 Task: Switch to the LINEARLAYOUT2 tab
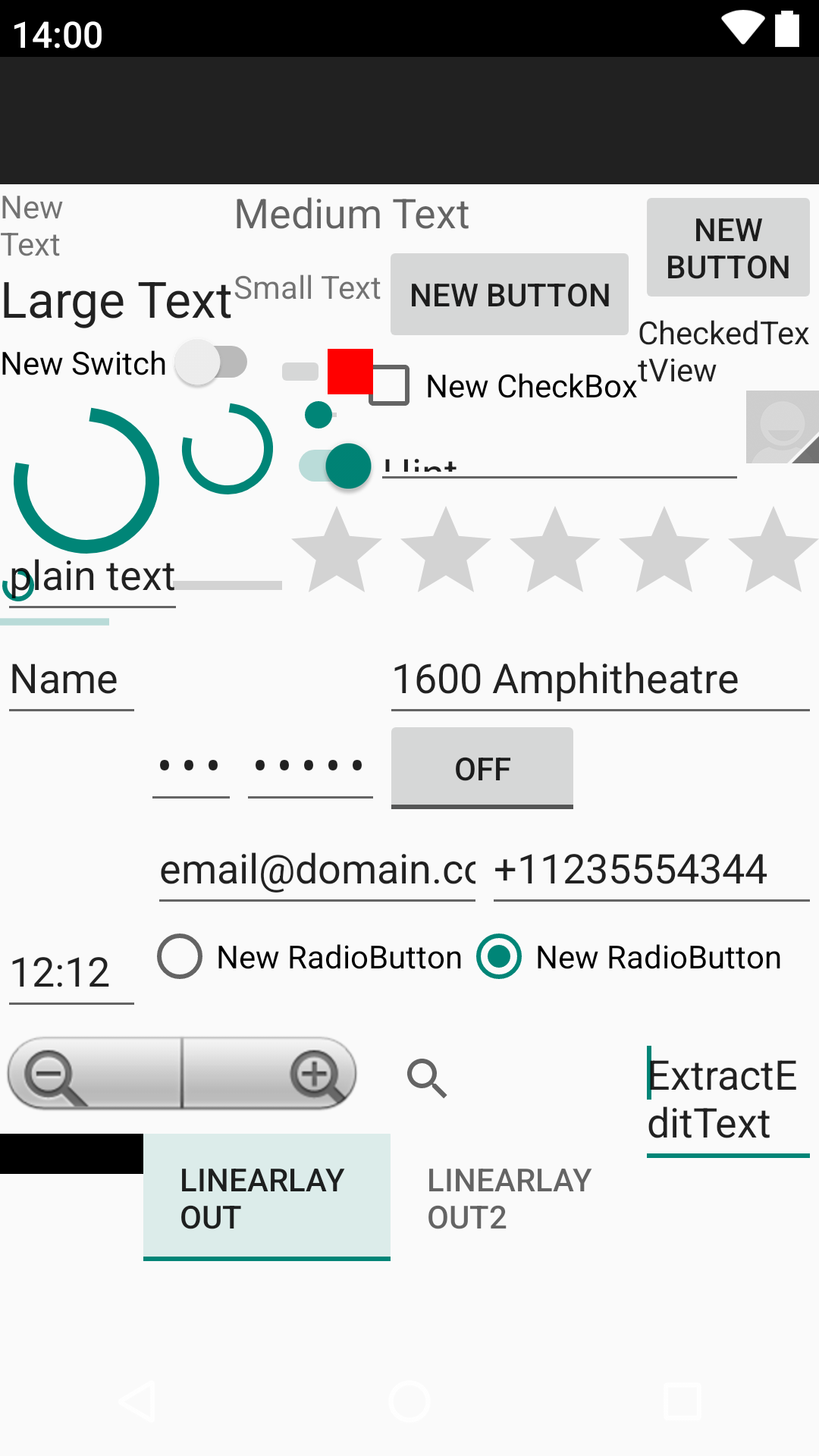(510, 1198)
